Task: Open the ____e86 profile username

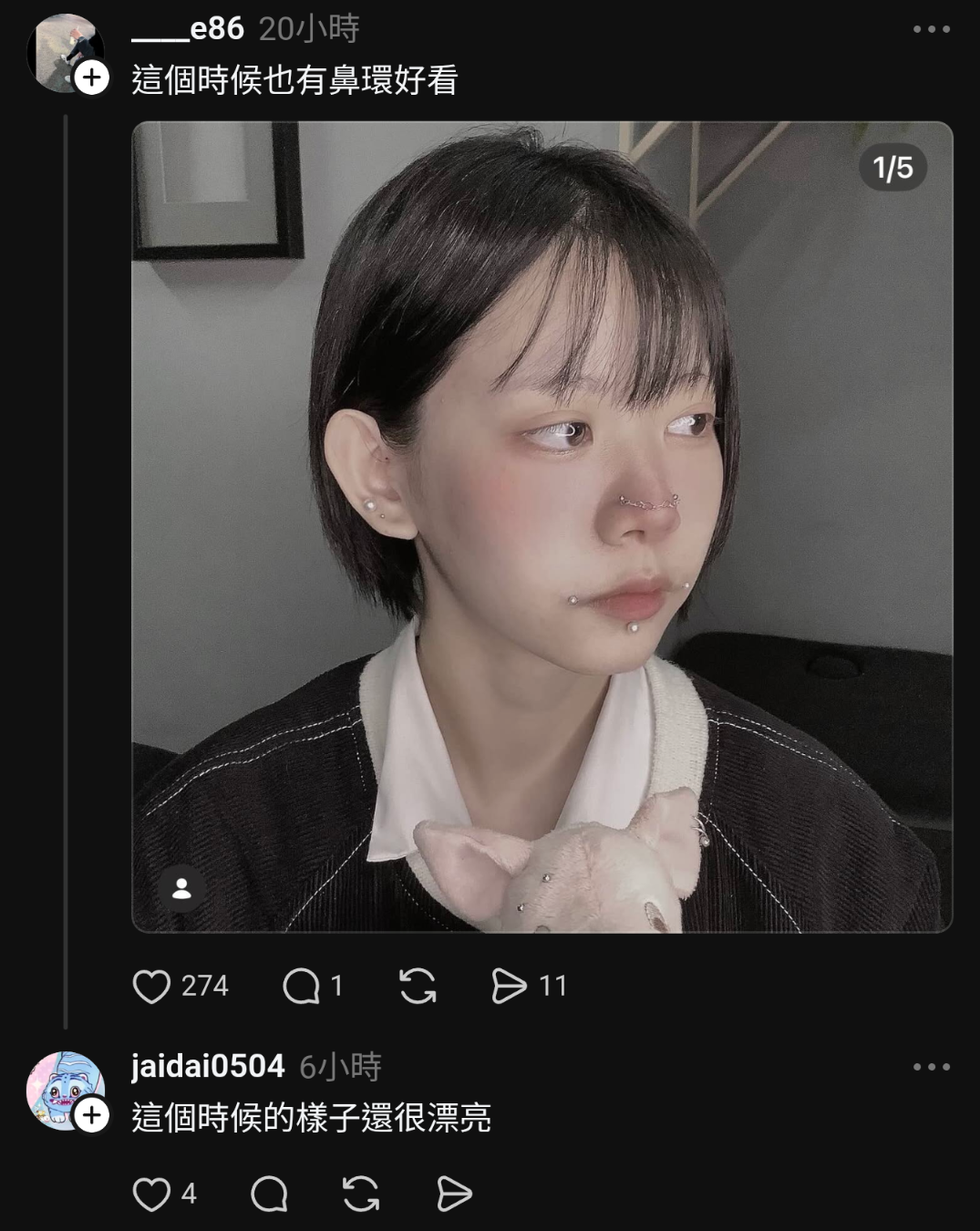Action: coord(188,29)
